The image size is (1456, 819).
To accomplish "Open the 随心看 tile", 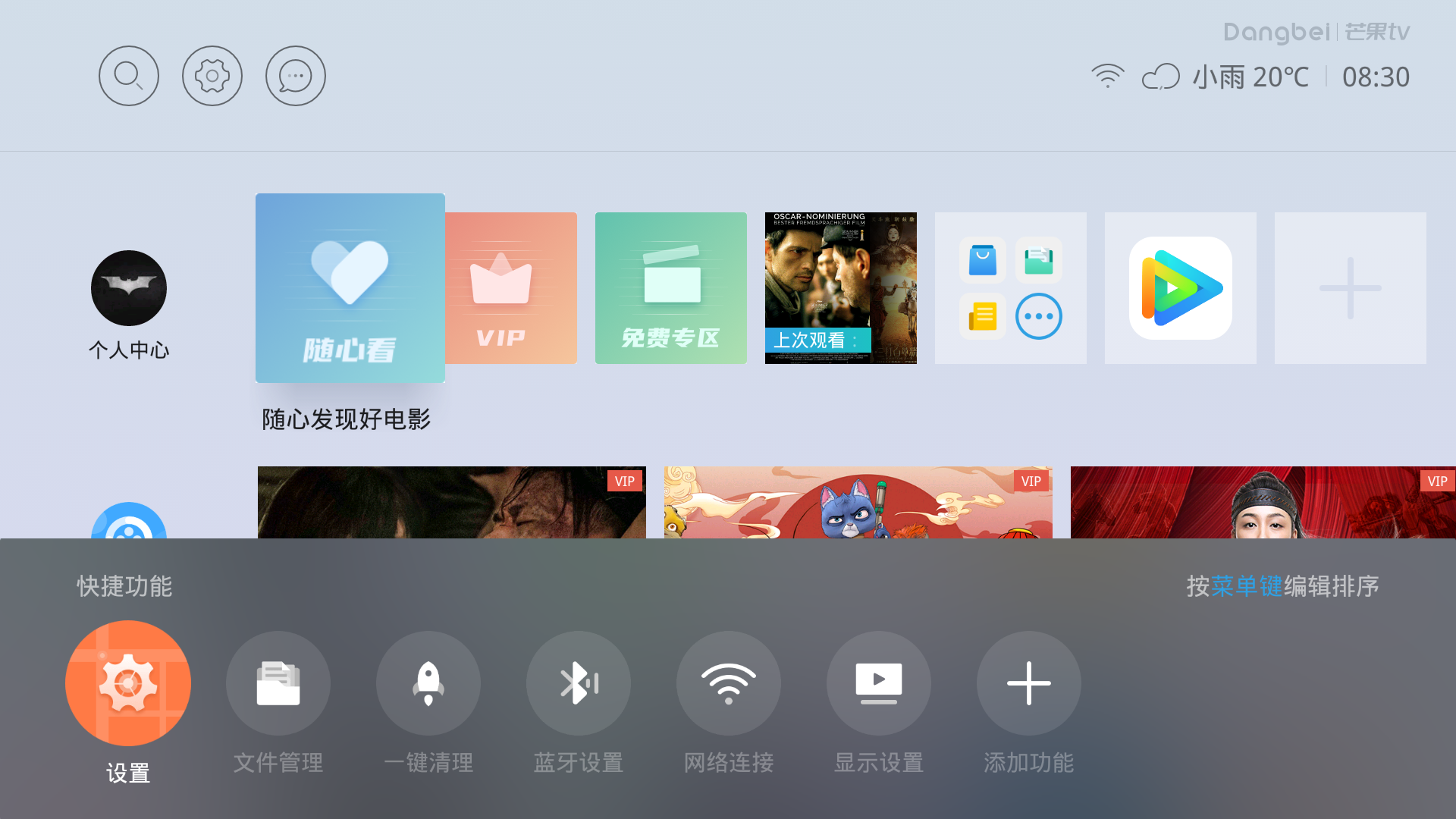I will (x=350, y=288).
